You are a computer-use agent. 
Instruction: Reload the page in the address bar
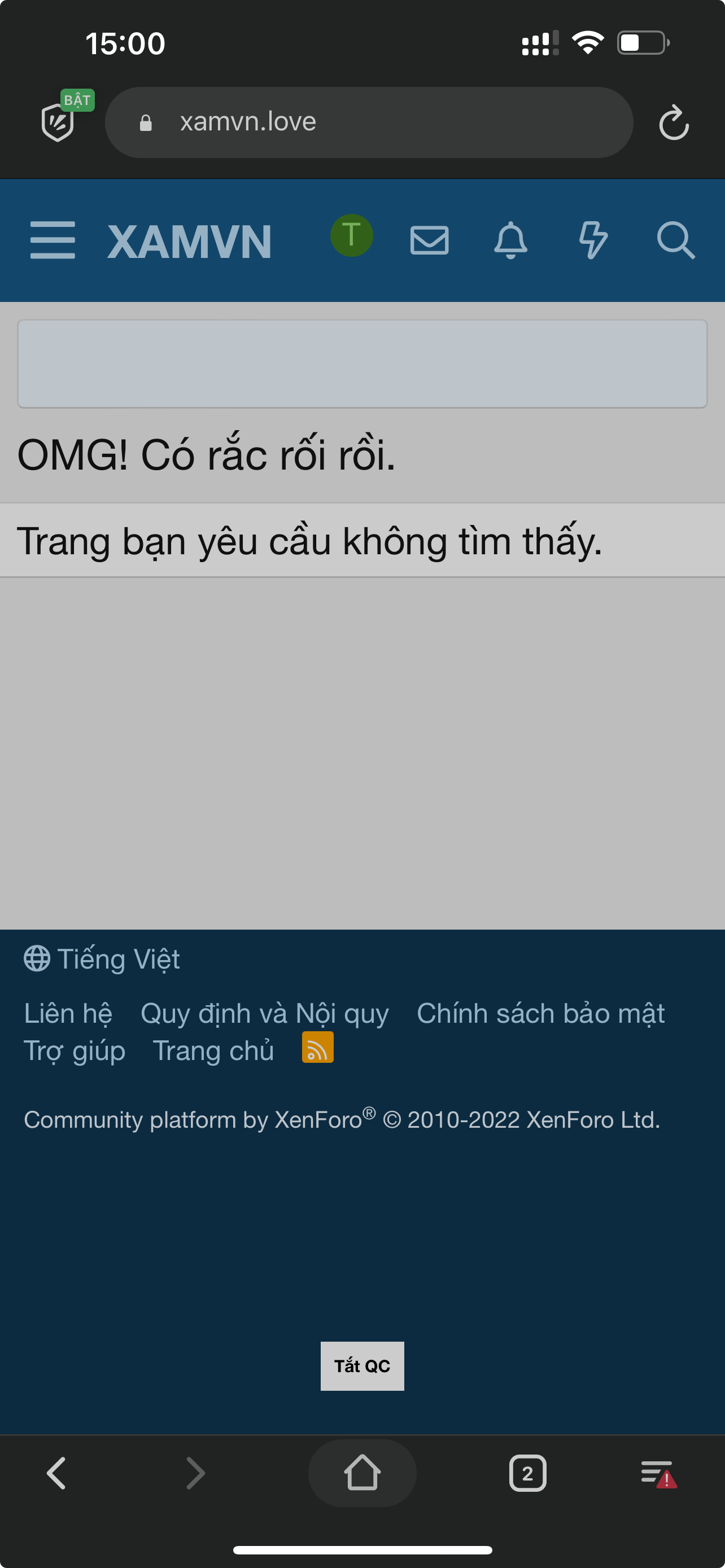tap(673, 123)
